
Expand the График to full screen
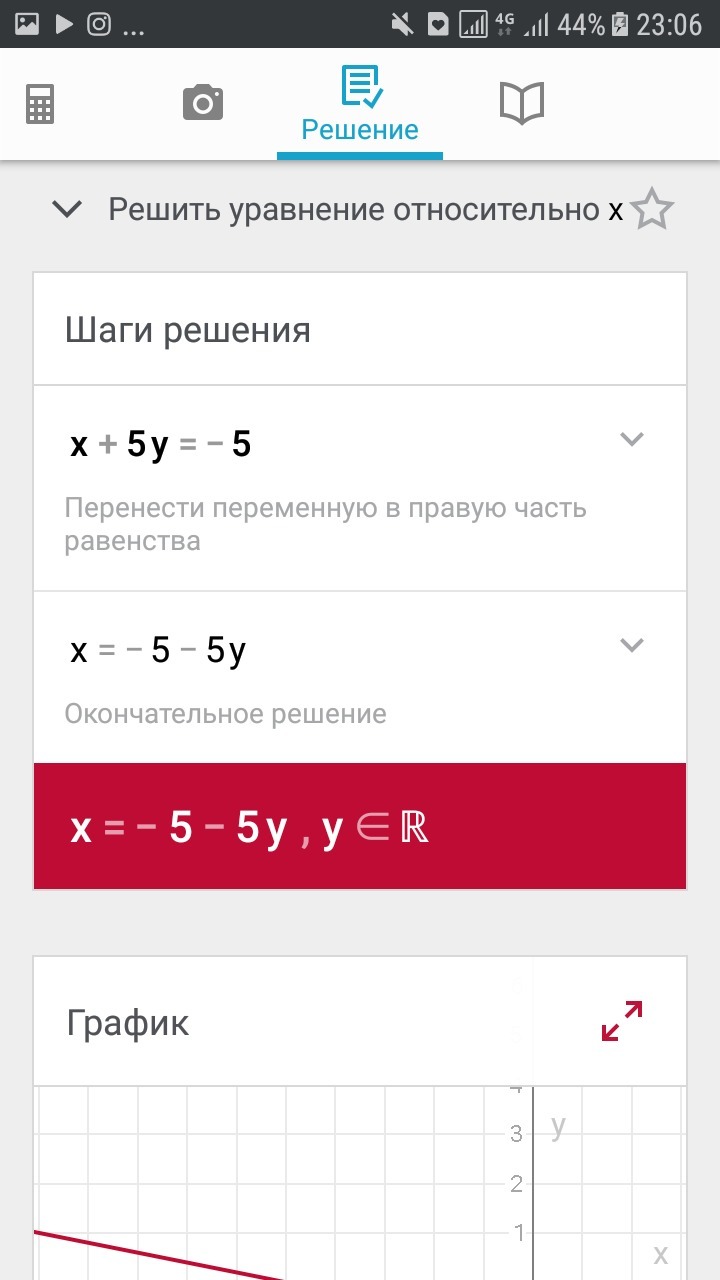(x=621, y=1021)
